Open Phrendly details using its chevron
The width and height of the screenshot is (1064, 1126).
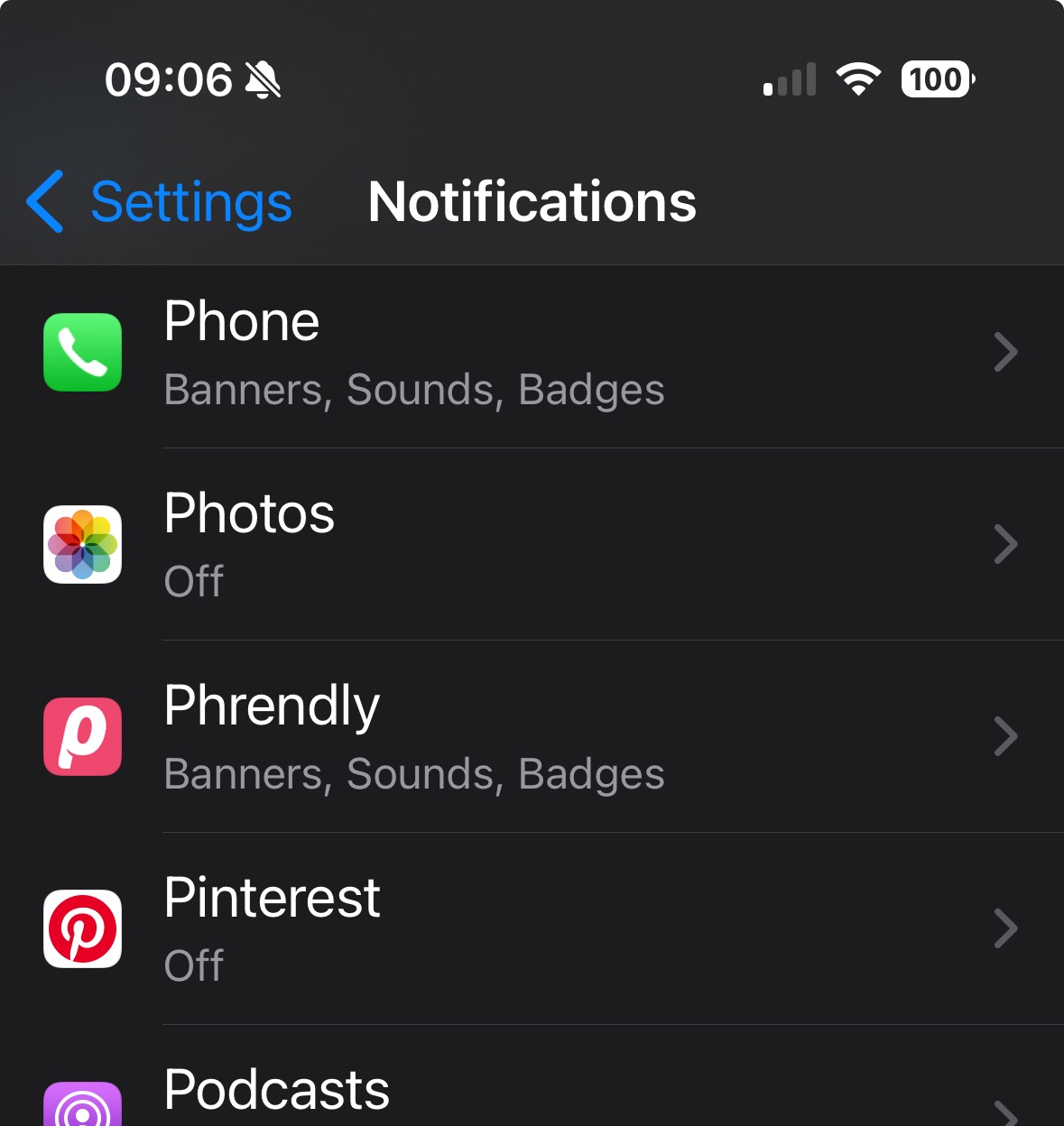[1005, 736]
